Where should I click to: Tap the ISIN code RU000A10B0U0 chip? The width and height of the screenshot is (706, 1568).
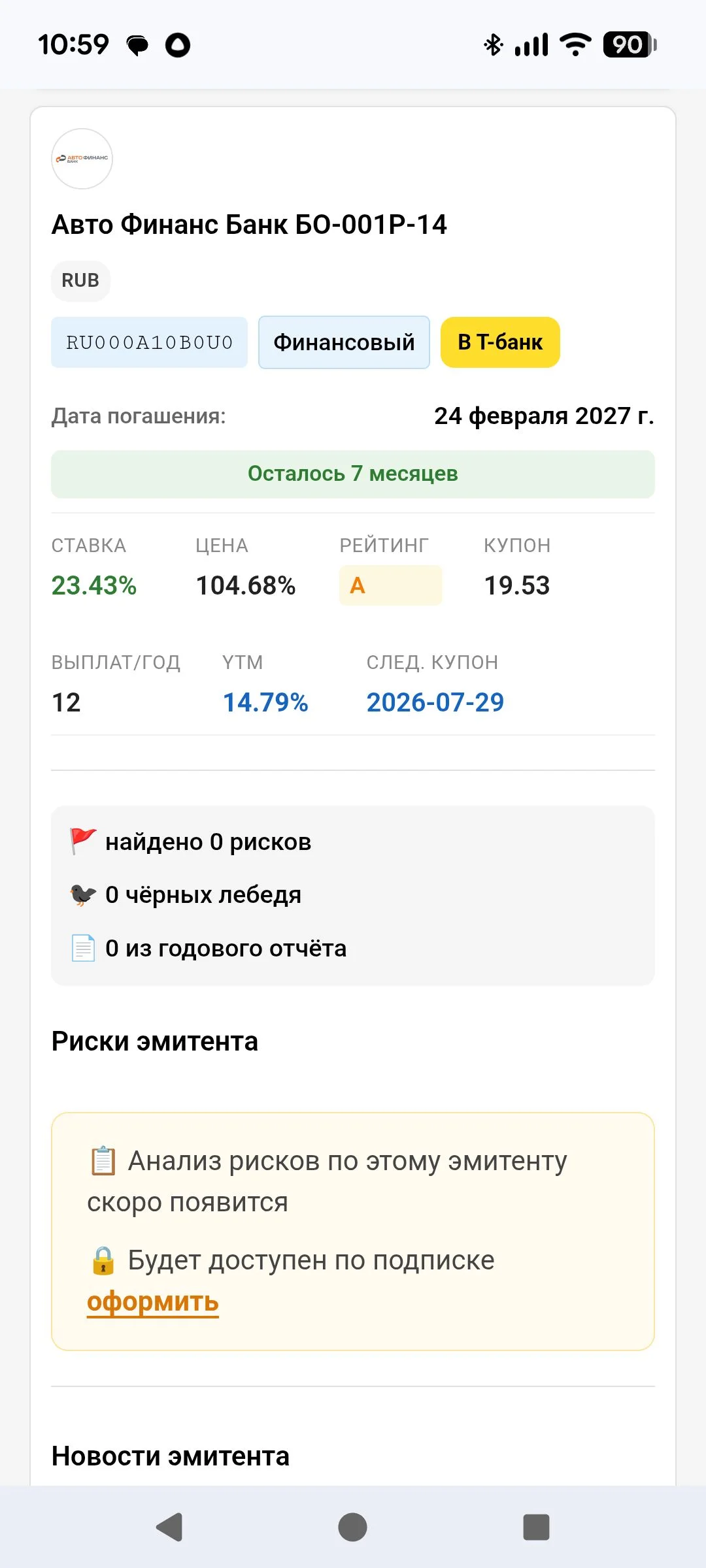point(149,342)
